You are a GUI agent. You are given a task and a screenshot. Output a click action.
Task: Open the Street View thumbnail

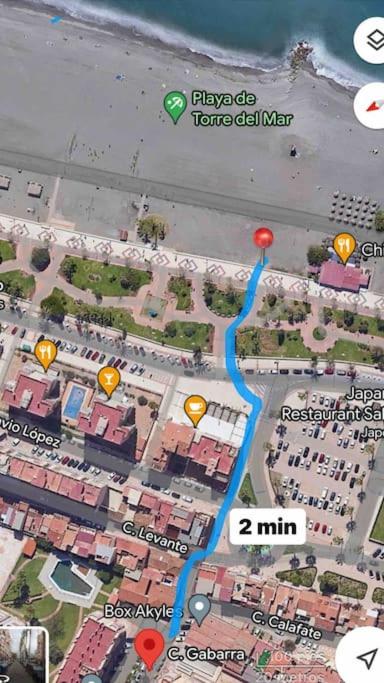point(24,655)
